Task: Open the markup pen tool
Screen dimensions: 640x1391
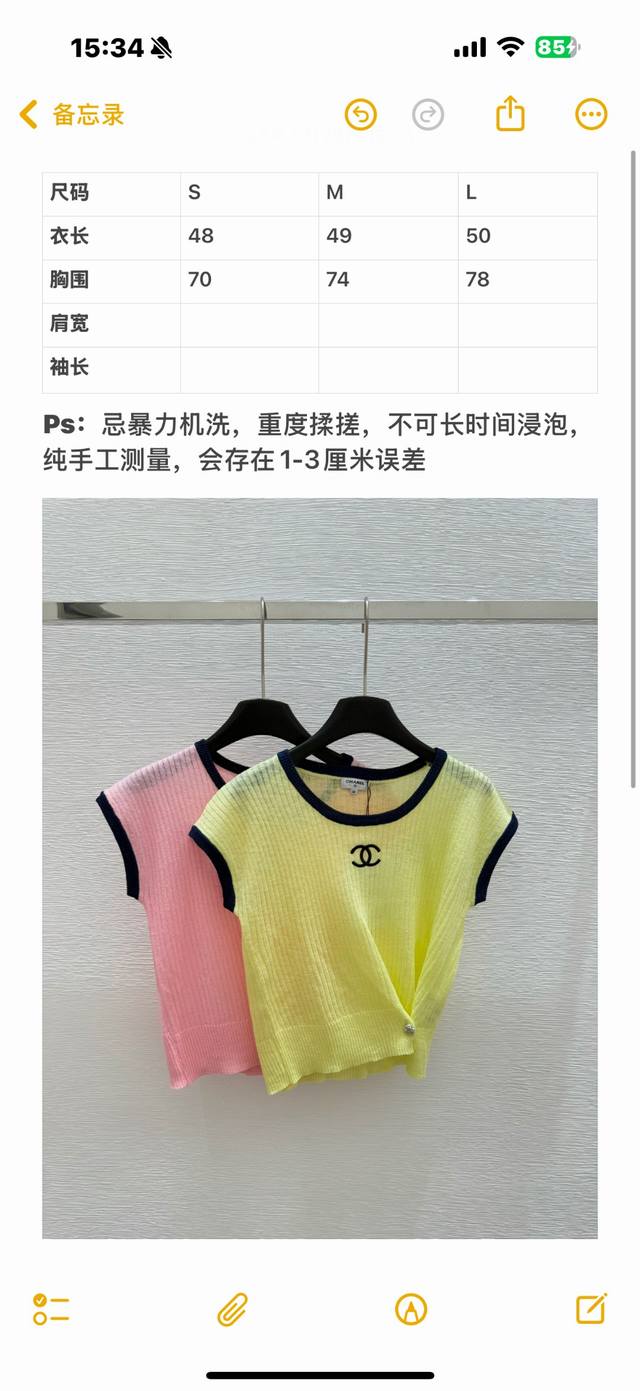Action: 411,1308
